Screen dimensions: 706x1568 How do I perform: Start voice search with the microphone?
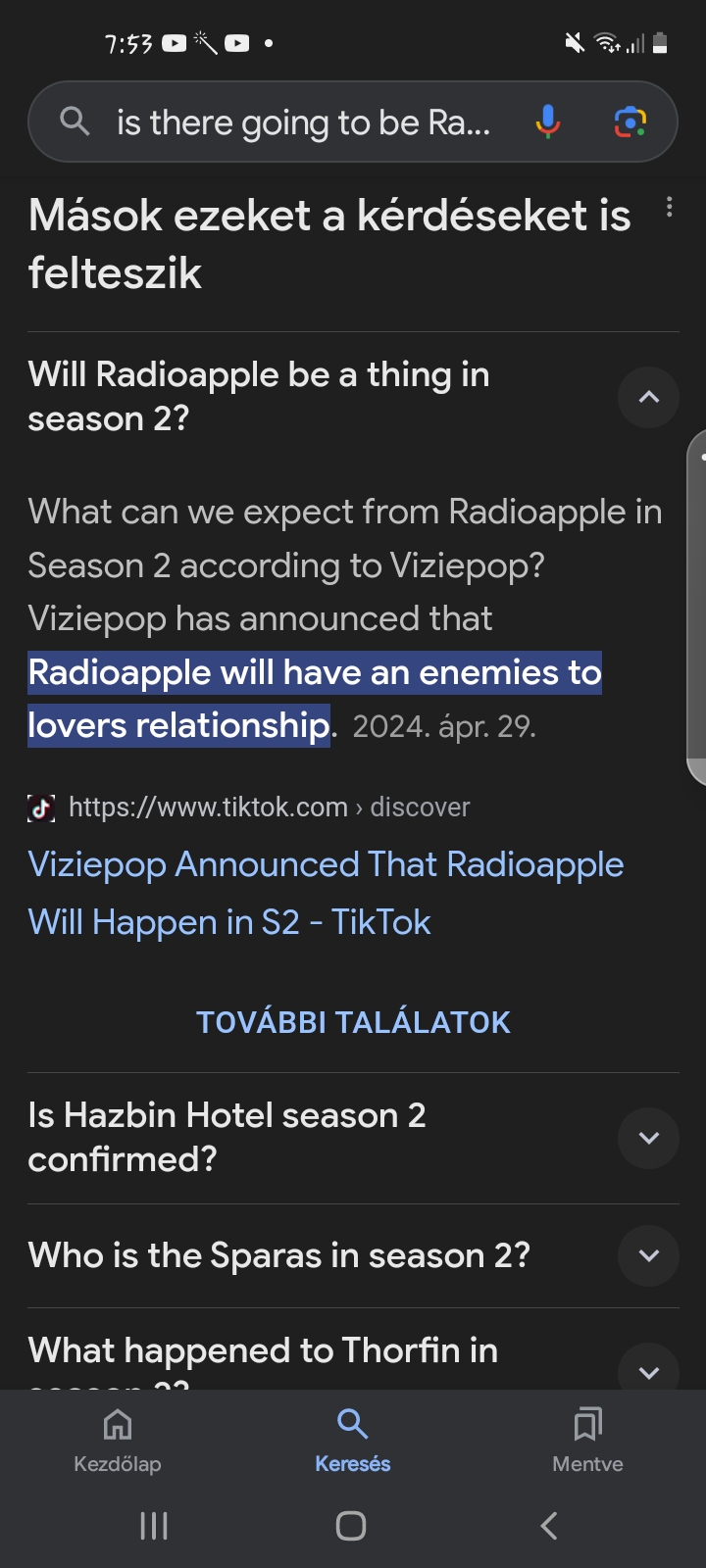tap(548, 122)
